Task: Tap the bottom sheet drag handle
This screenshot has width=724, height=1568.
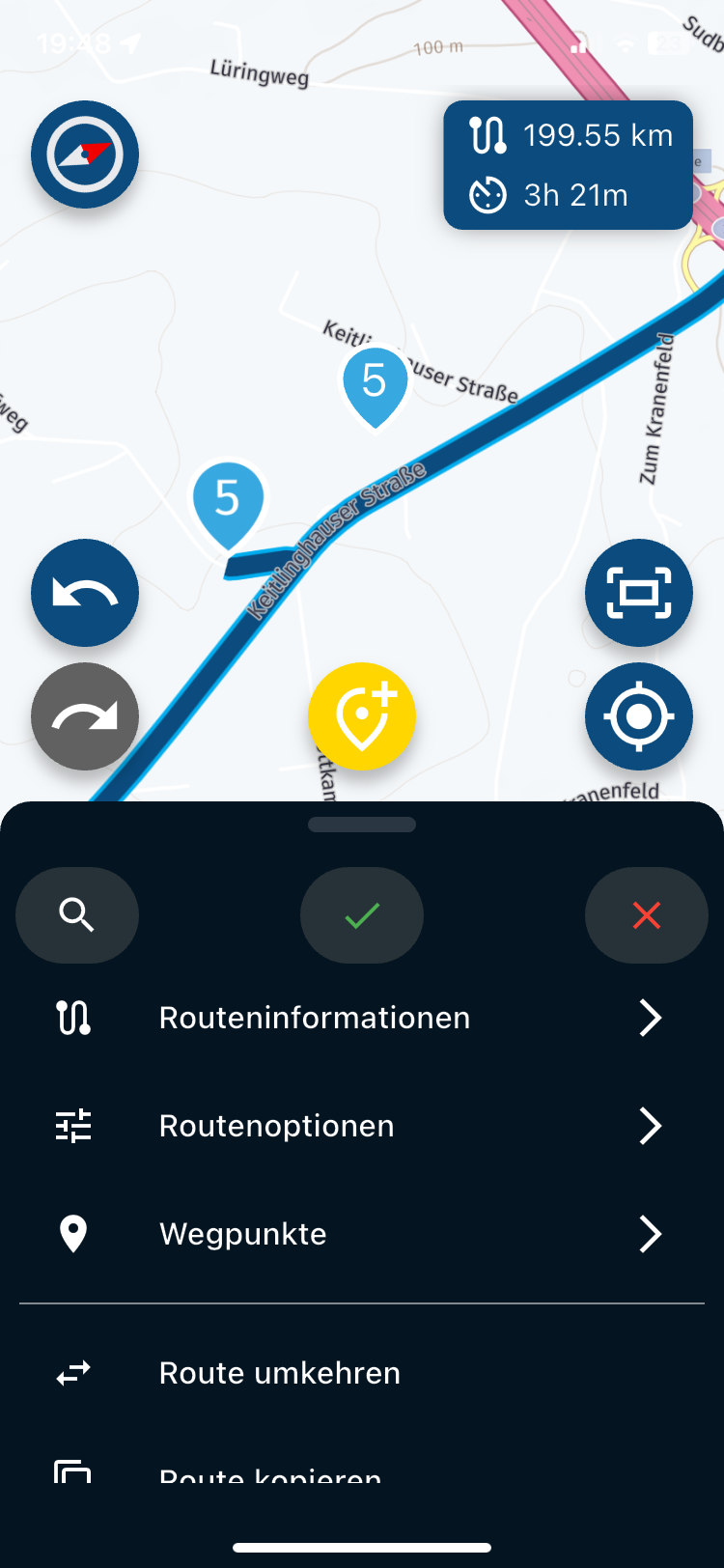Action: pyautogui.click(x=362, y=825)
